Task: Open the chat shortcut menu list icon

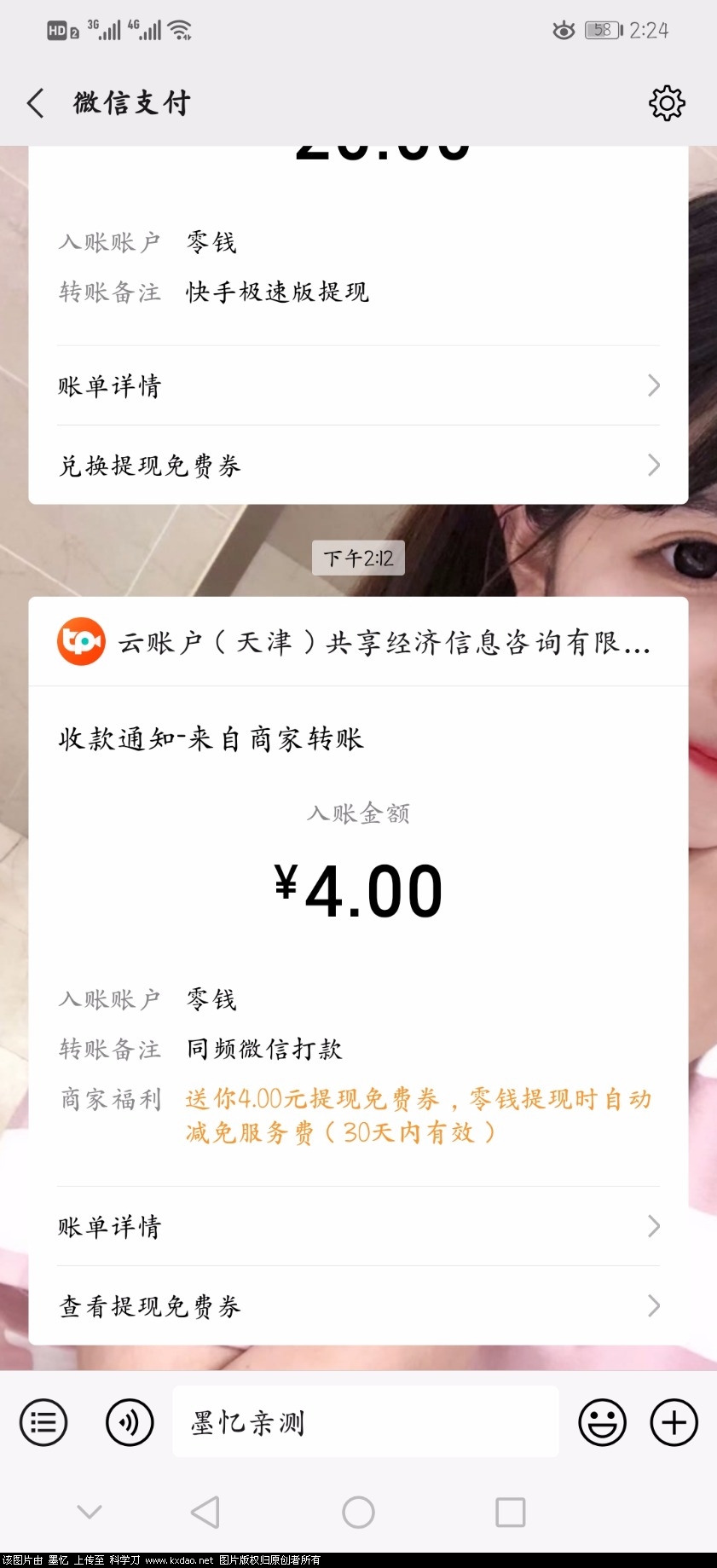Action: pos(43,1422)
